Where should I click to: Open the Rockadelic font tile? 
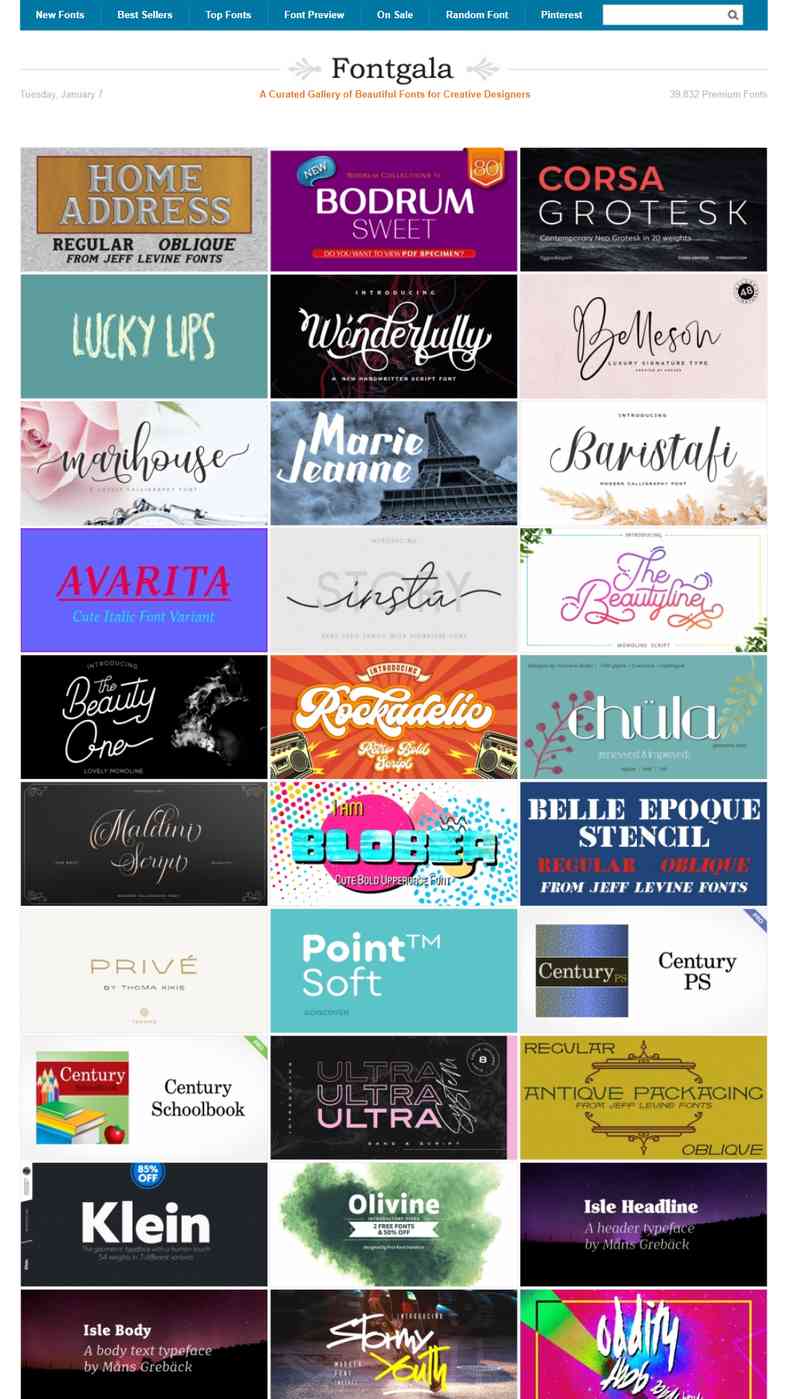coord(394,717)
